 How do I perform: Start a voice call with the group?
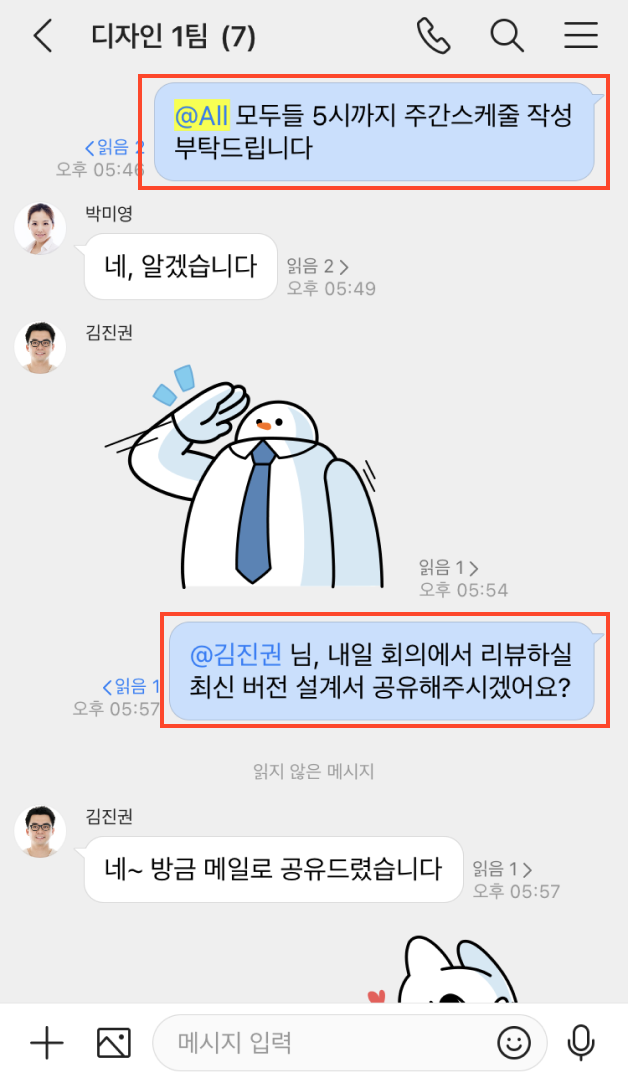(x=433, y=37)
